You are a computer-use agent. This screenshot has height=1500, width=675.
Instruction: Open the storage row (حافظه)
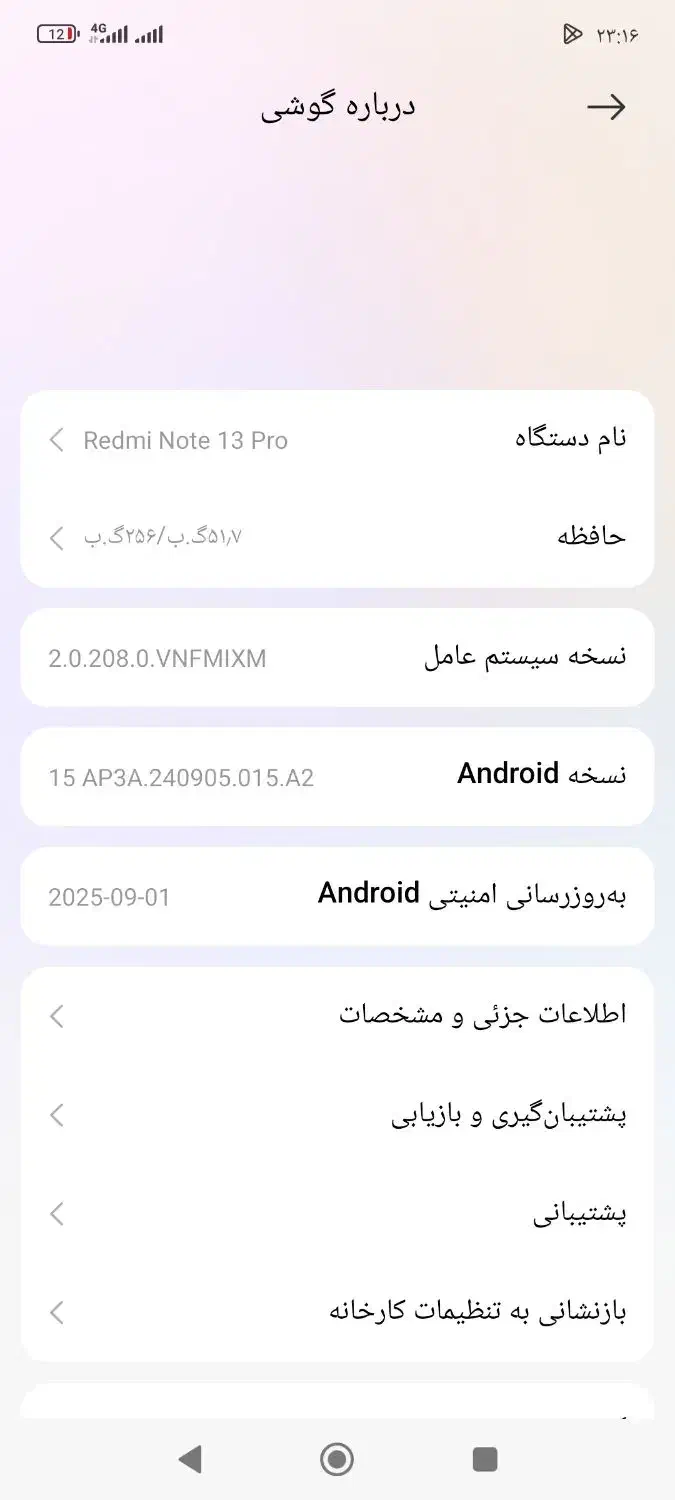(x=337, y=537)
